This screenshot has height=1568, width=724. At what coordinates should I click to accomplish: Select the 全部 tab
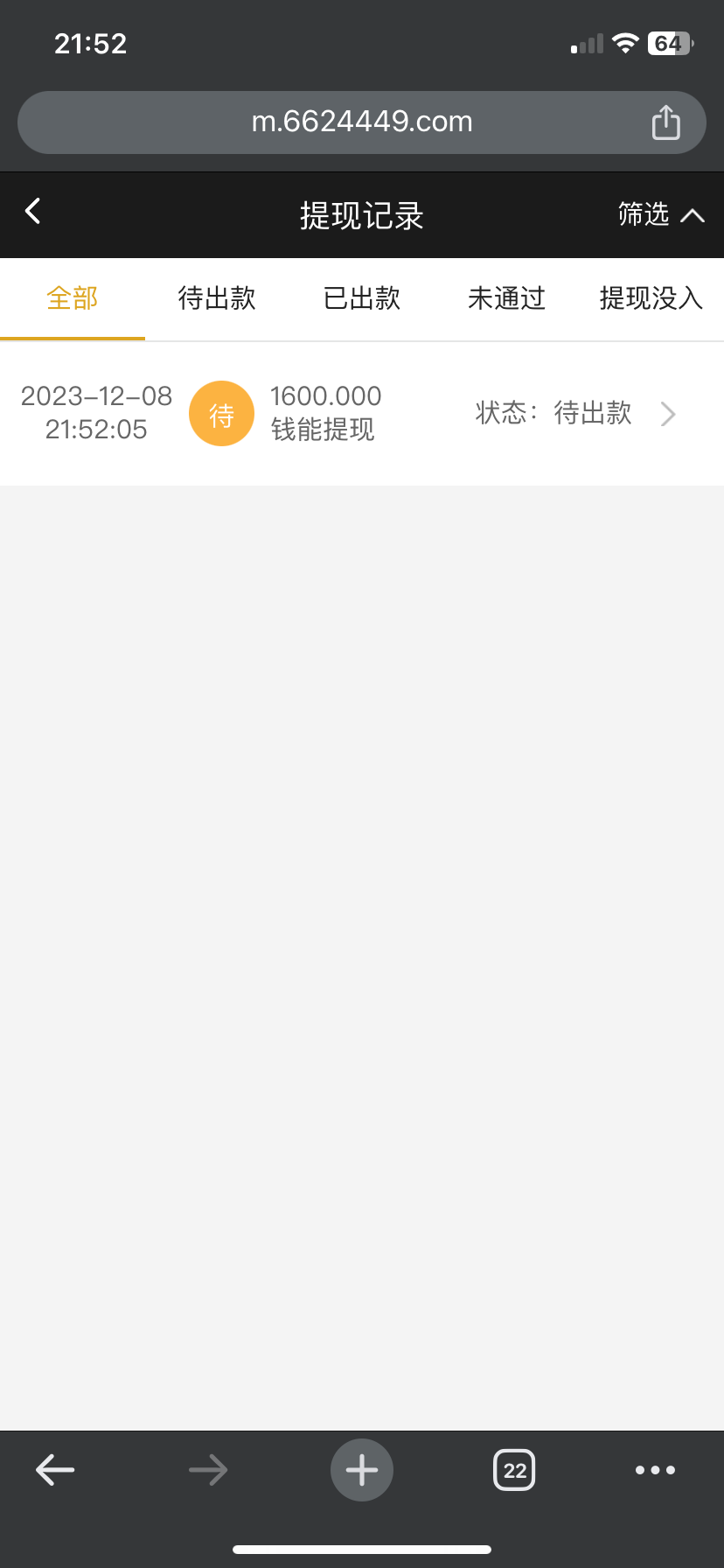pyautogui.click(x=72, y=298)
